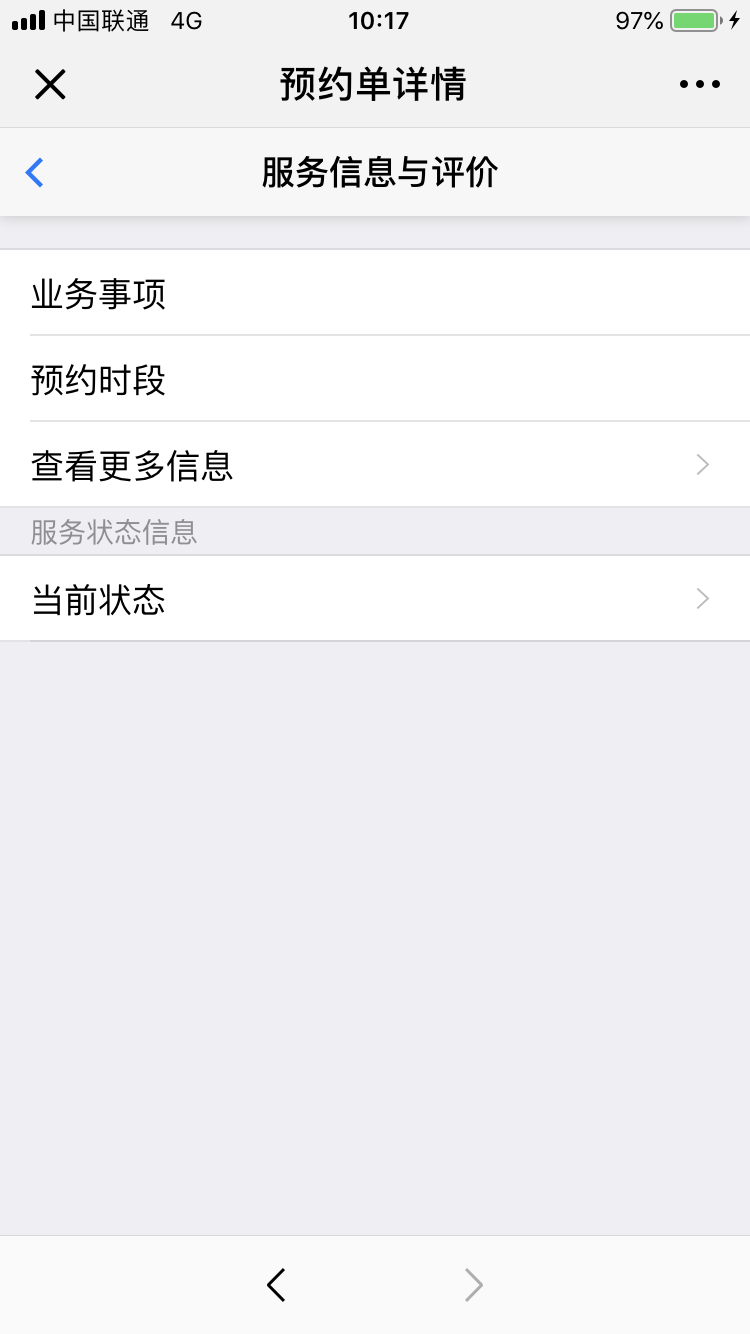The height and width of the screenshot is (1334, 750).
Task: Open the three-dot overflow menu
Action: pos(699,85)
